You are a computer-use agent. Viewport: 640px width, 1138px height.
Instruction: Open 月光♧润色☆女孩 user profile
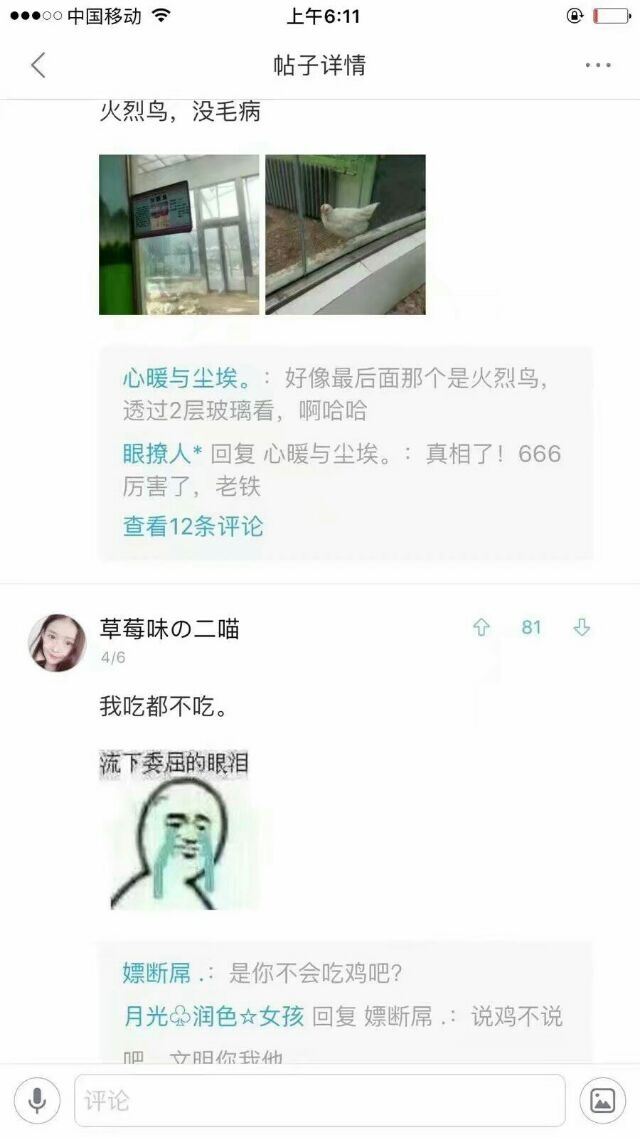point(214,1016)
